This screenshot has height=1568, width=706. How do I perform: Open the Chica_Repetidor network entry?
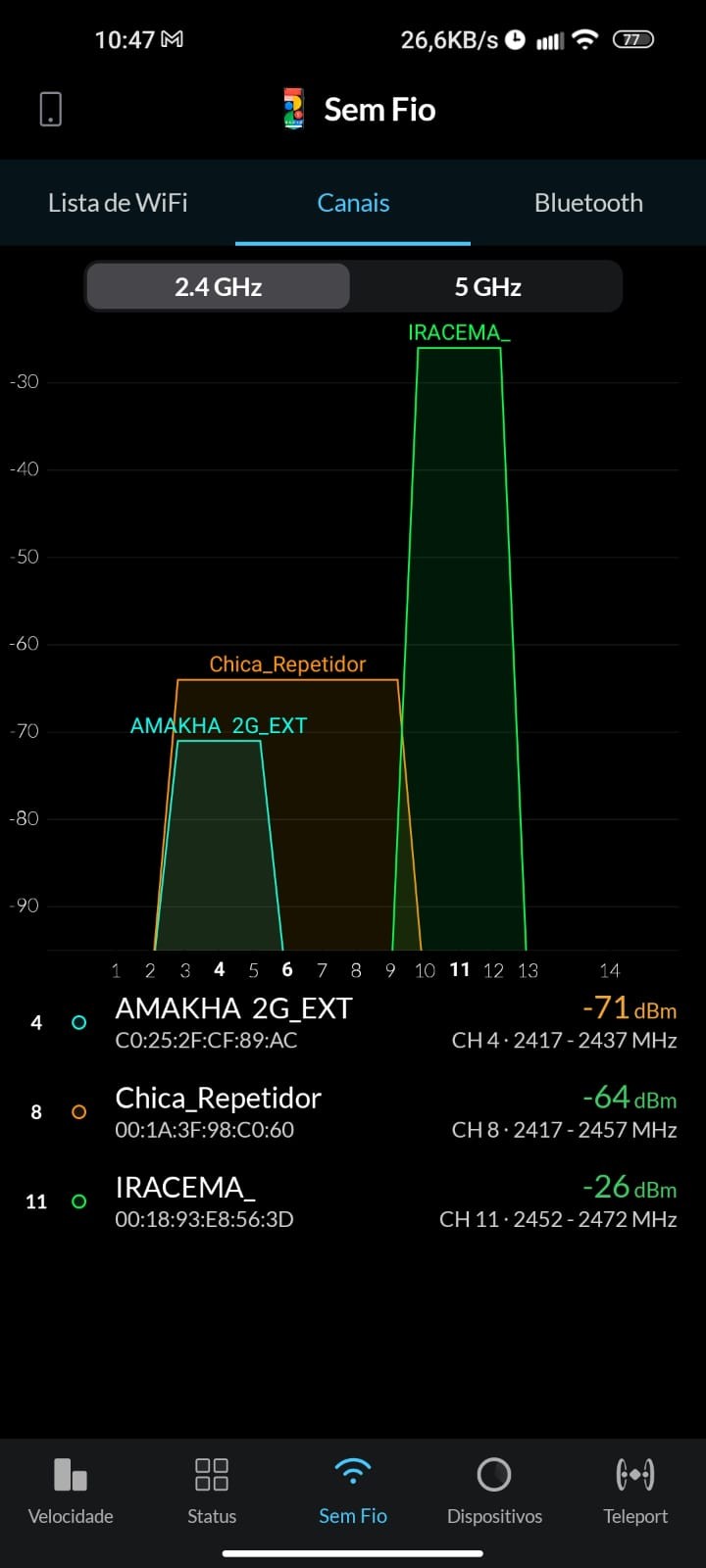(353, 1112)
